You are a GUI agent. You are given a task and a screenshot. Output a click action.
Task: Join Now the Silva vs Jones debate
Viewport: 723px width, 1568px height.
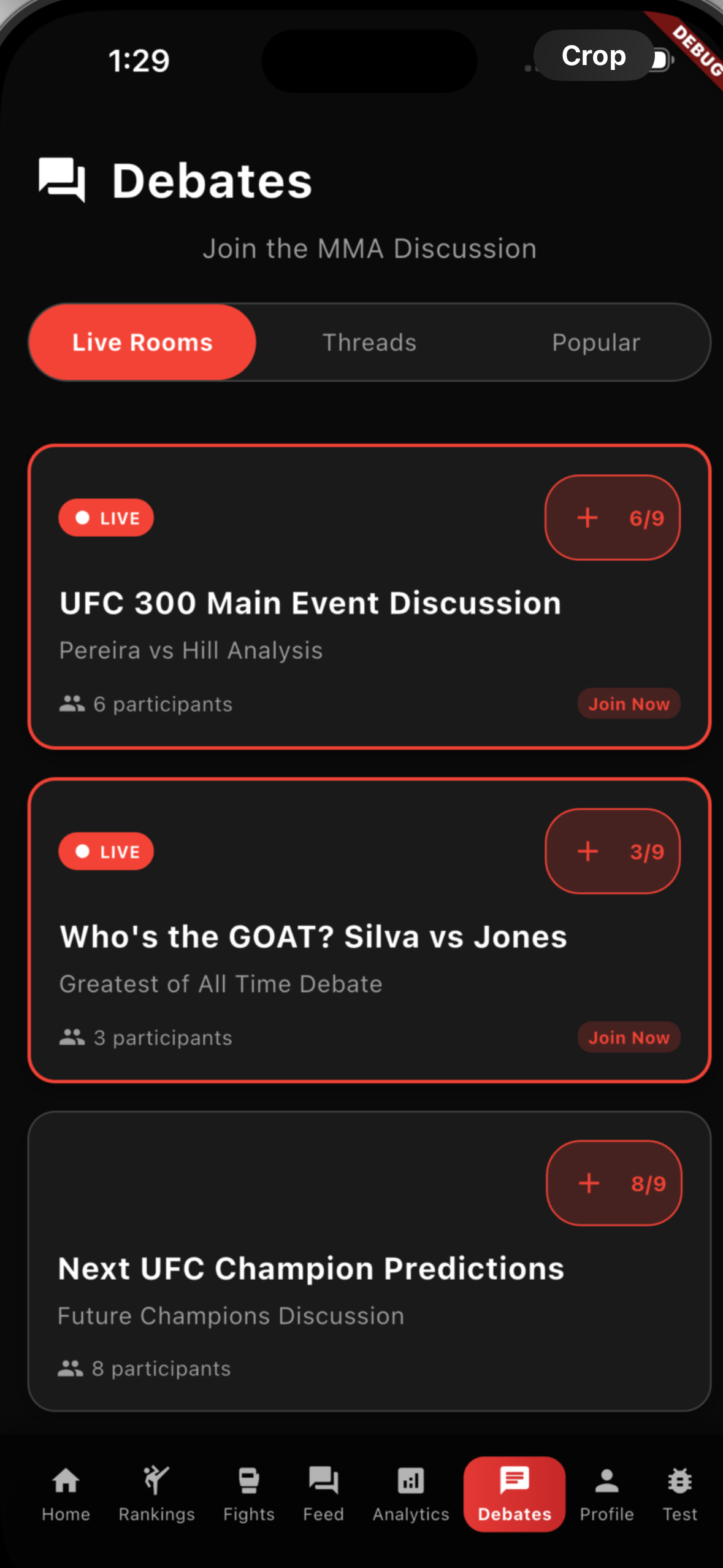tap(629, 1037)
